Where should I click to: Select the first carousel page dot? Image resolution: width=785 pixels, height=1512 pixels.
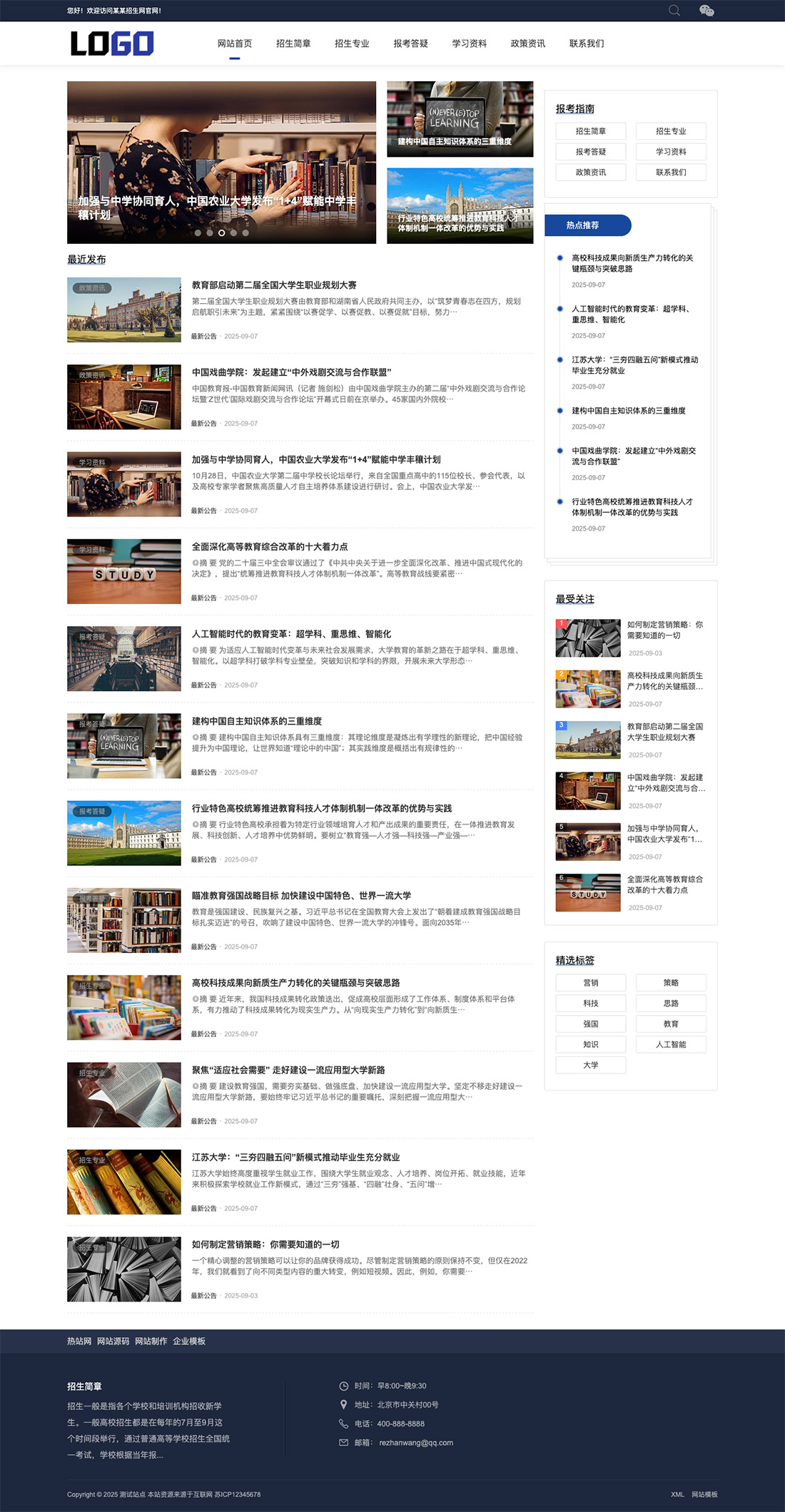[198, 233]
